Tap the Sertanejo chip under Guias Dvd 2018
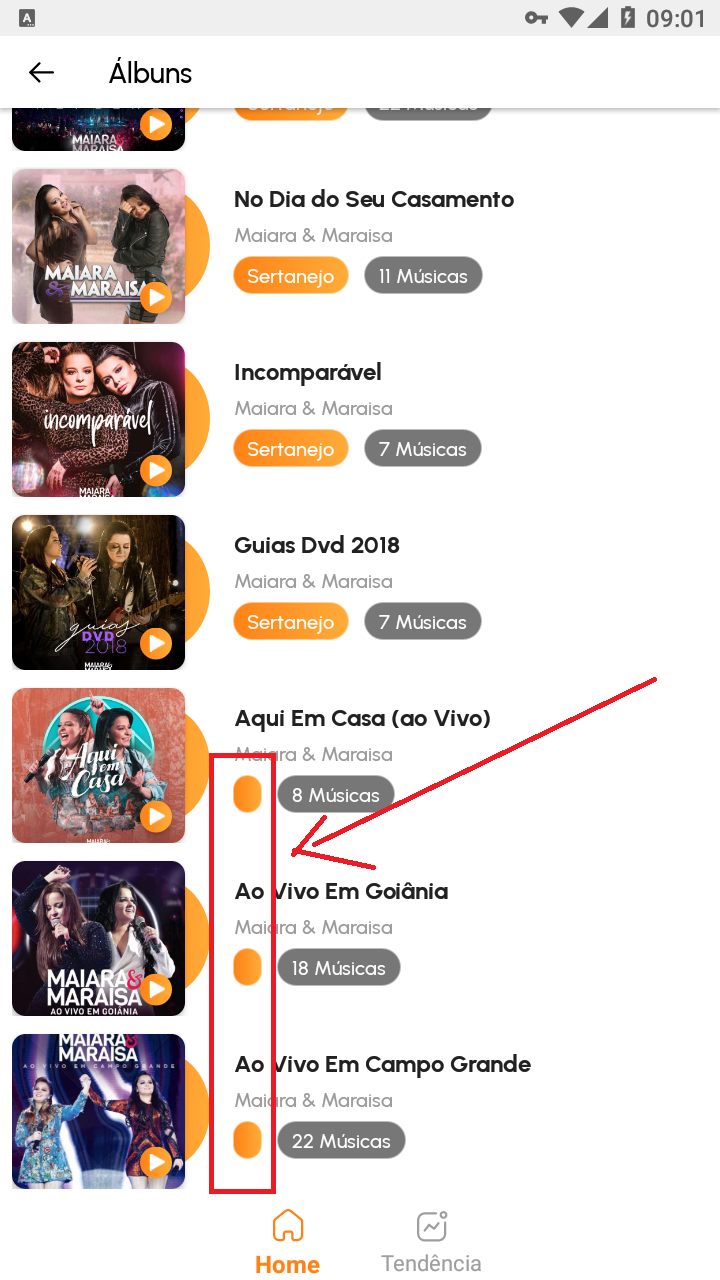Image resolution: width=720 pixels, height=1280 pixels. click(x=290, y=622)
